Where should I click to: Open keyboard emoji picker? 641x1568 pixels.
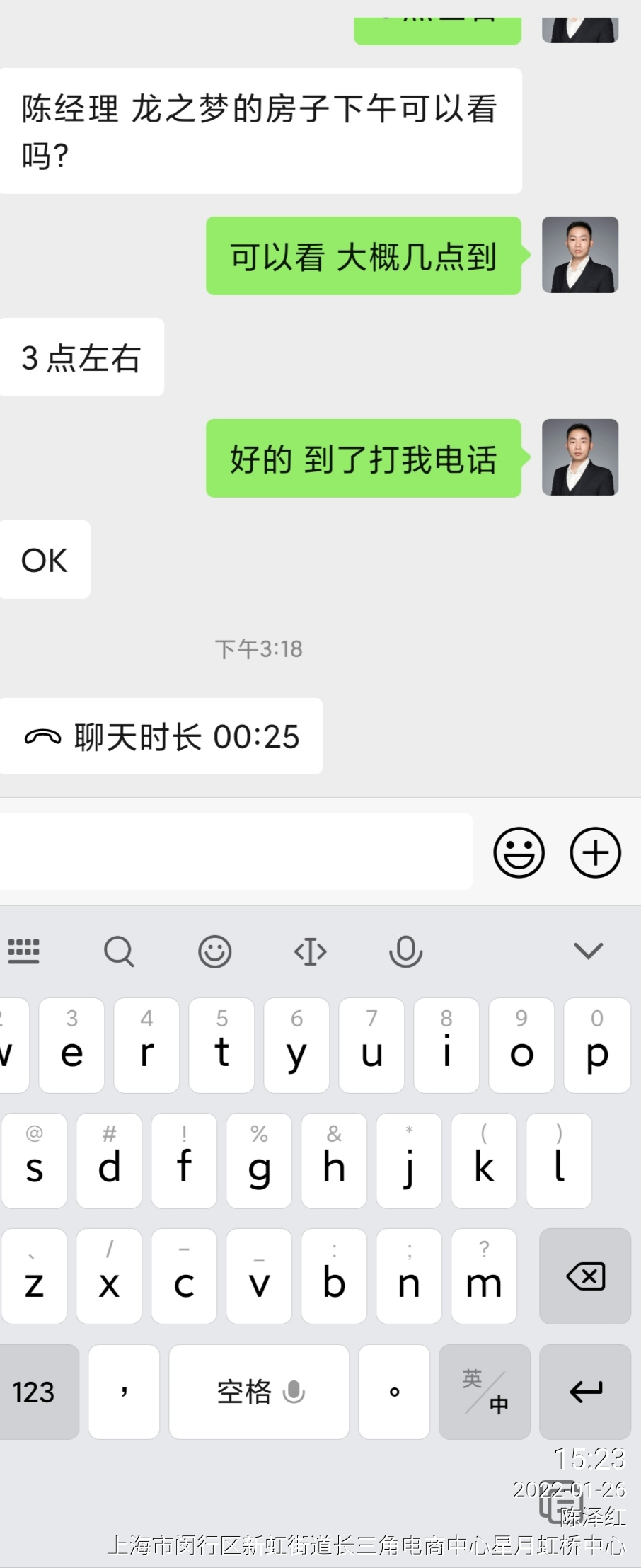pos(214,951)
